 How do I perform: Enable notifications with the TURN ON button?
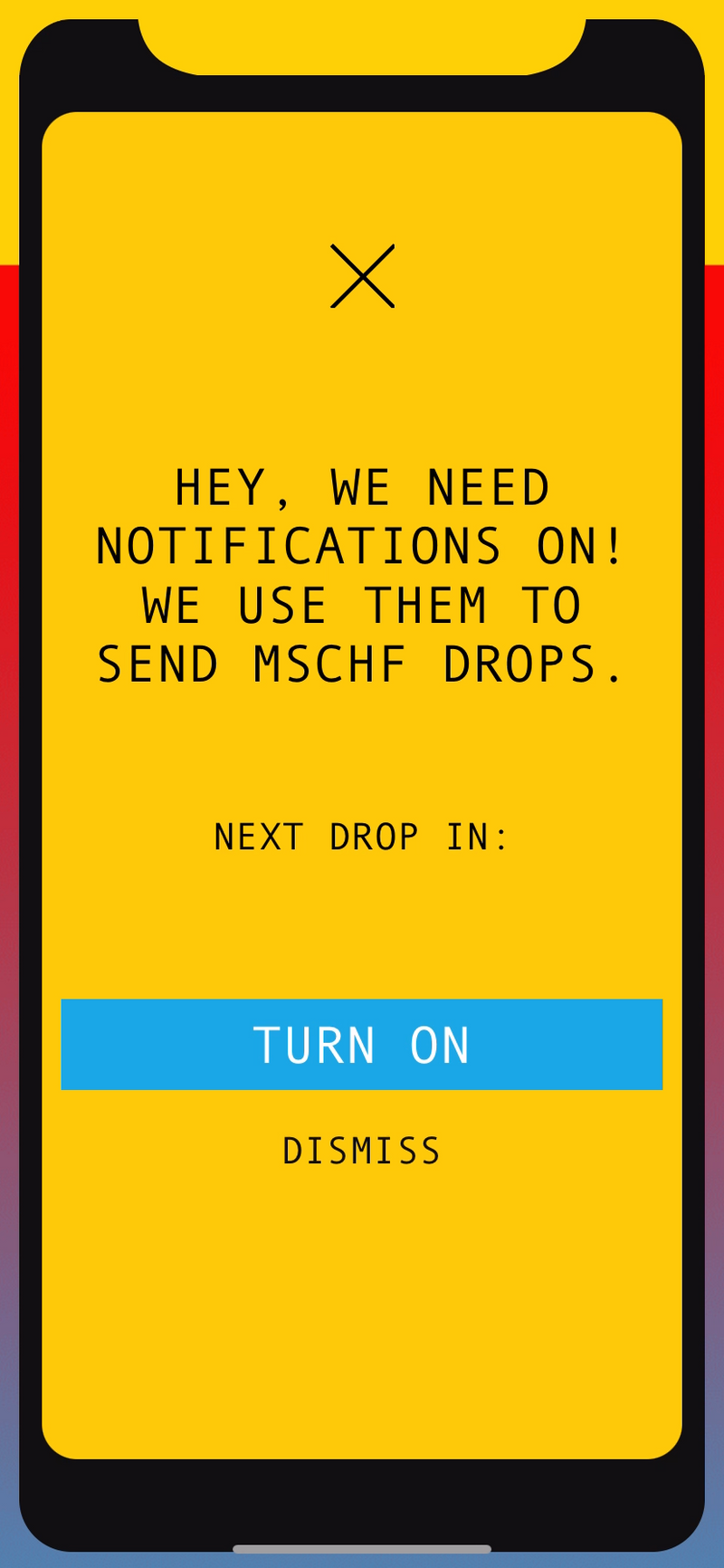[361, 1045]
